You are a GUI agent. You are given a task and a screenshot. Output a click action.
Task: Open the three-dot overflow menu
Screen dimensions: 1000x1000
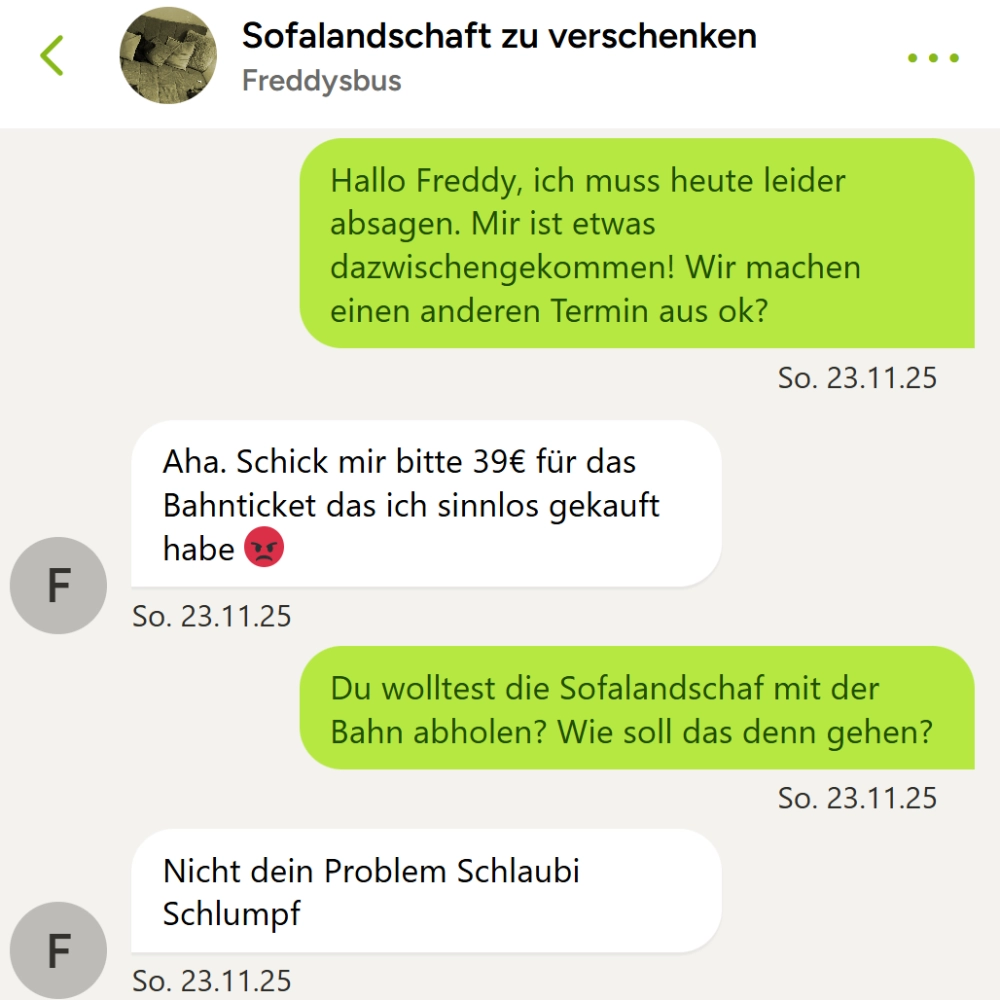tap(933, 58)
